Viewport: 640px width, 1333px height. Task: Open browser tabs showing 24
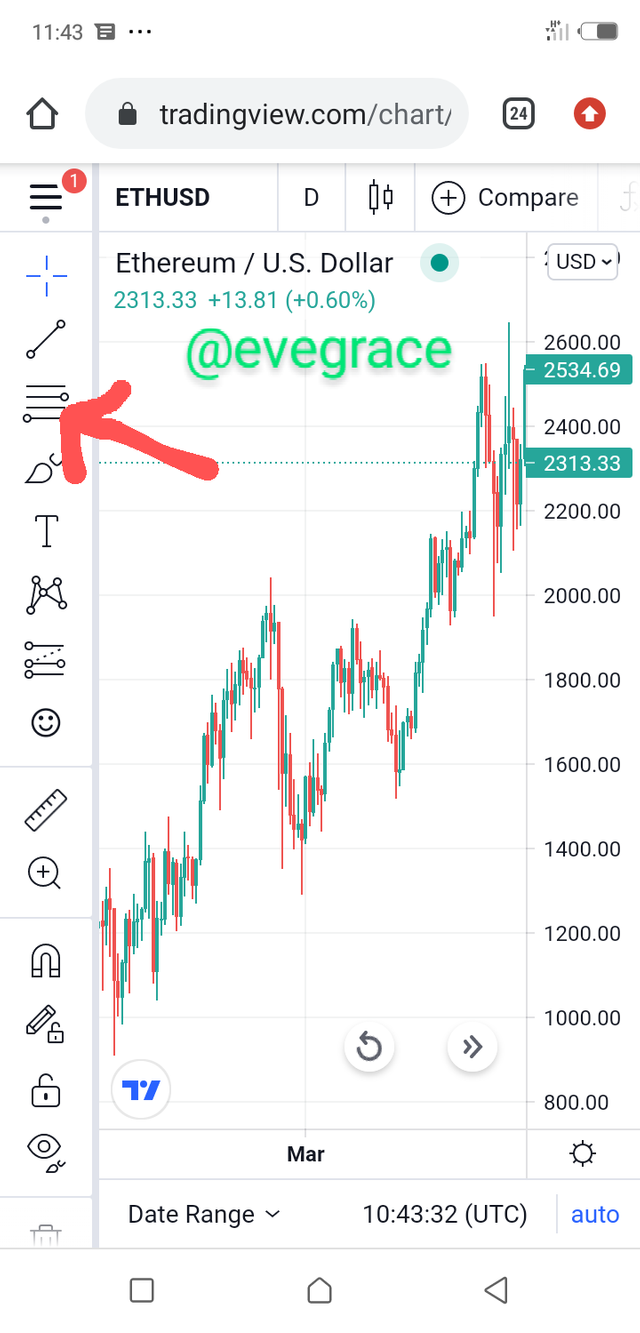coord(518,114)
